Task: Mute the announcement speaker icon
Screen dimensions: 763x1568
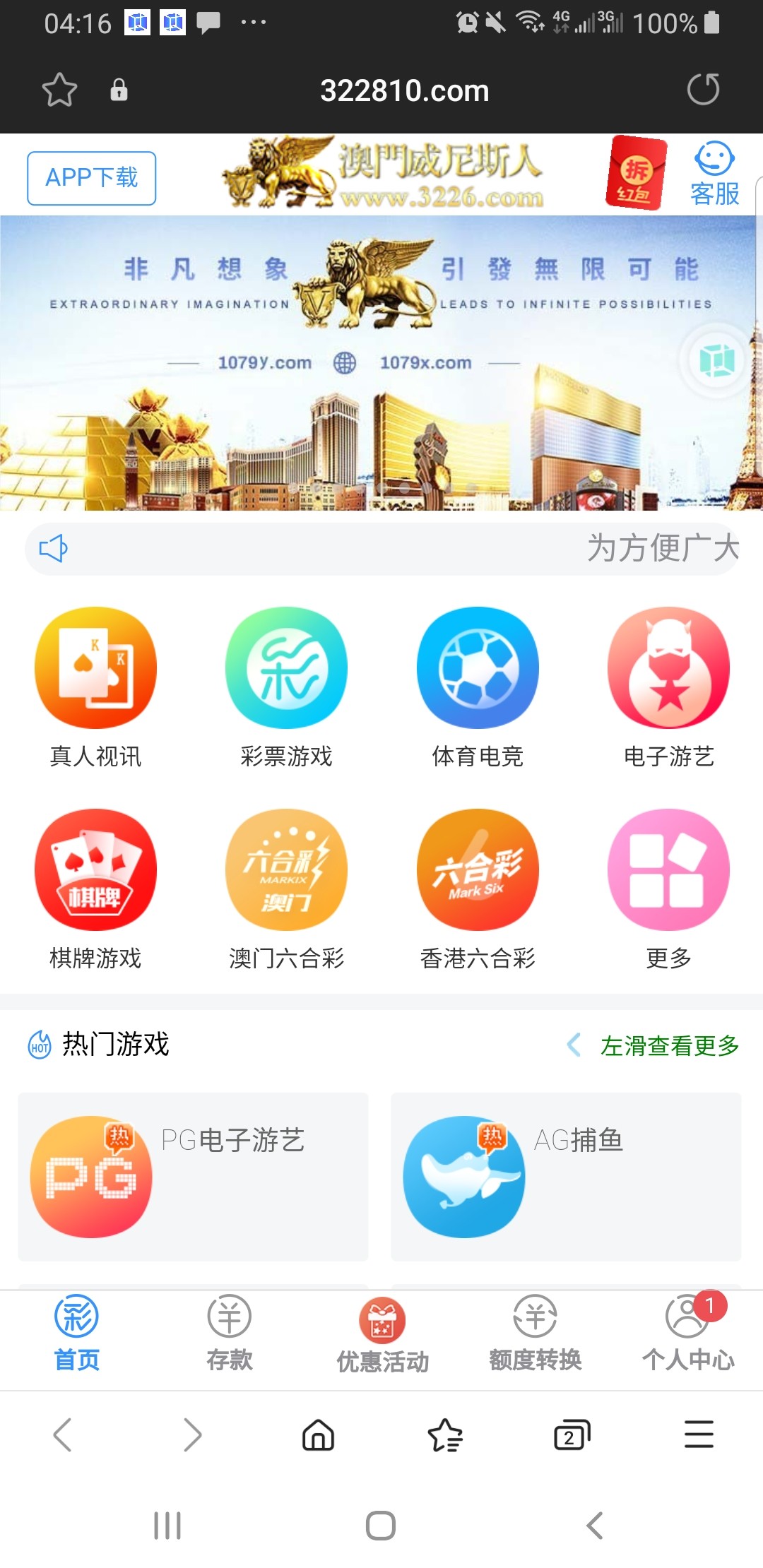Action: [54, 548]
